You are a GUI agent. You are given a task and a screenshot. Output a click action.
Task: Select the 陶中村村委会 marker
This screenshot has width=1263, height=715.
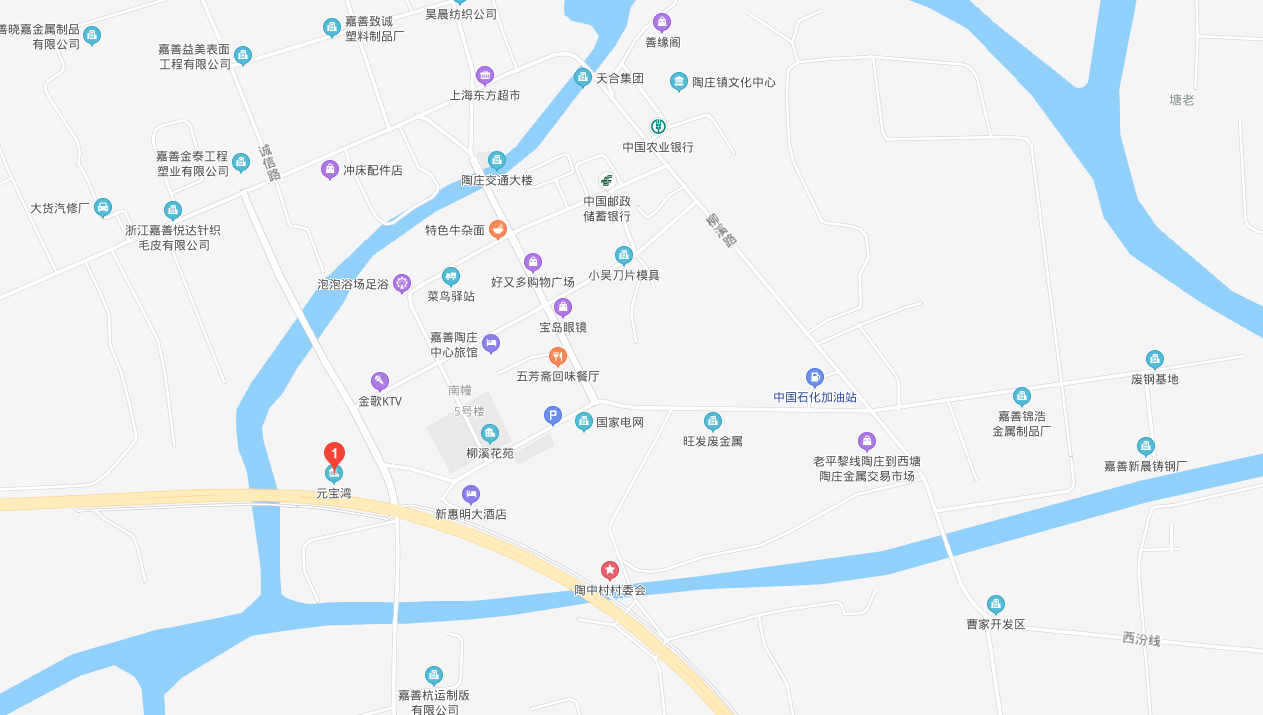pyautogui.click(x=609, y=570)
